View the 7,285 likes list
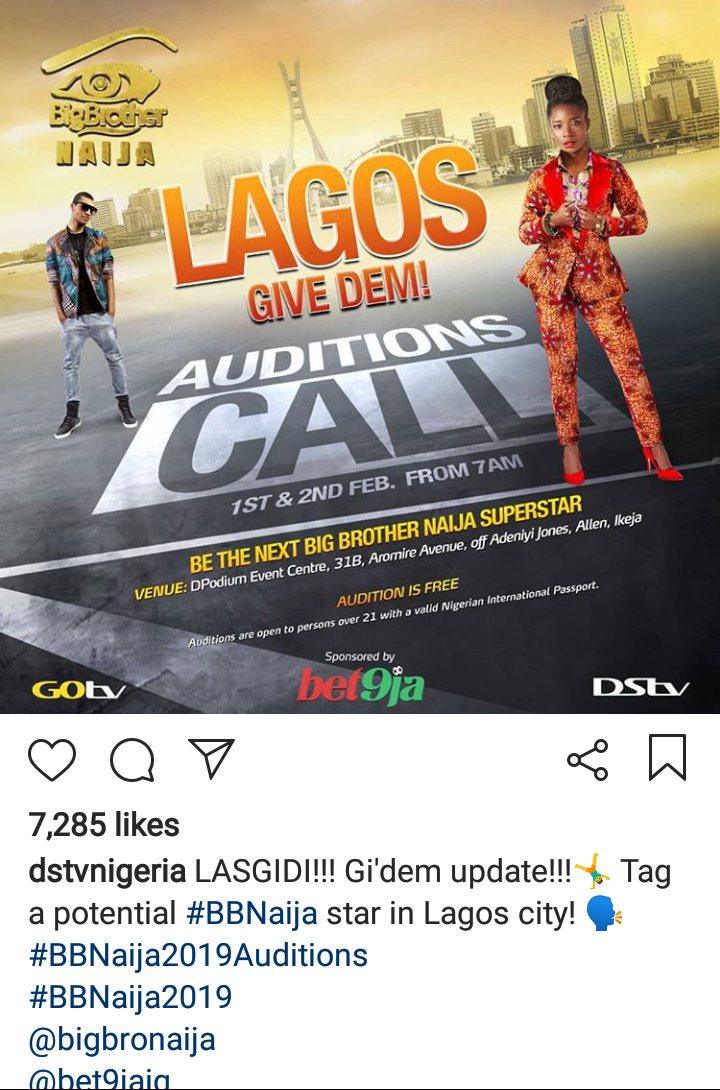 (x=104, y=825)
